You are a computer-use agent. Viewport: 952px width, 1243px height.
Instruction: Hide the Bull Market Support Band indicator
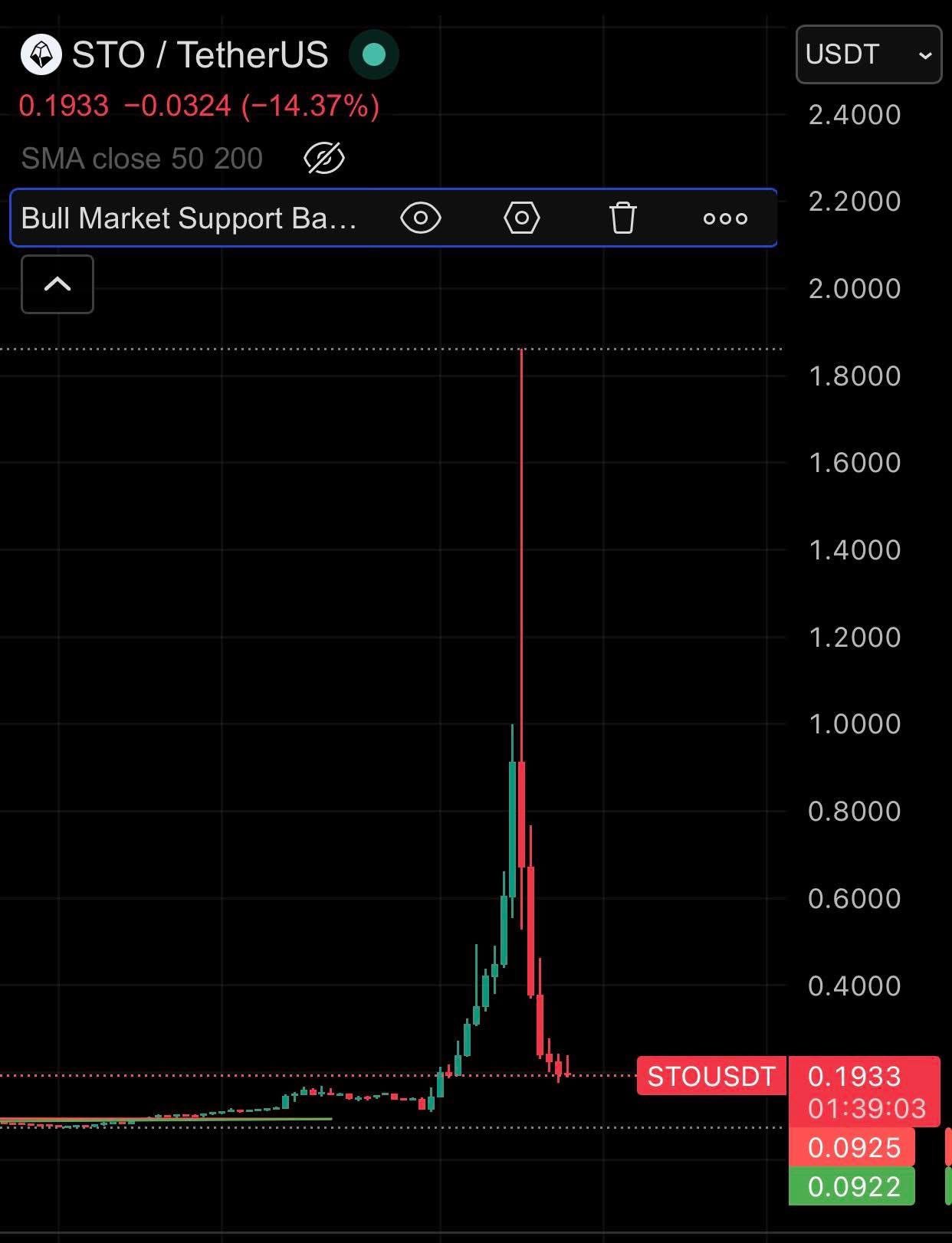pos(421,218)
